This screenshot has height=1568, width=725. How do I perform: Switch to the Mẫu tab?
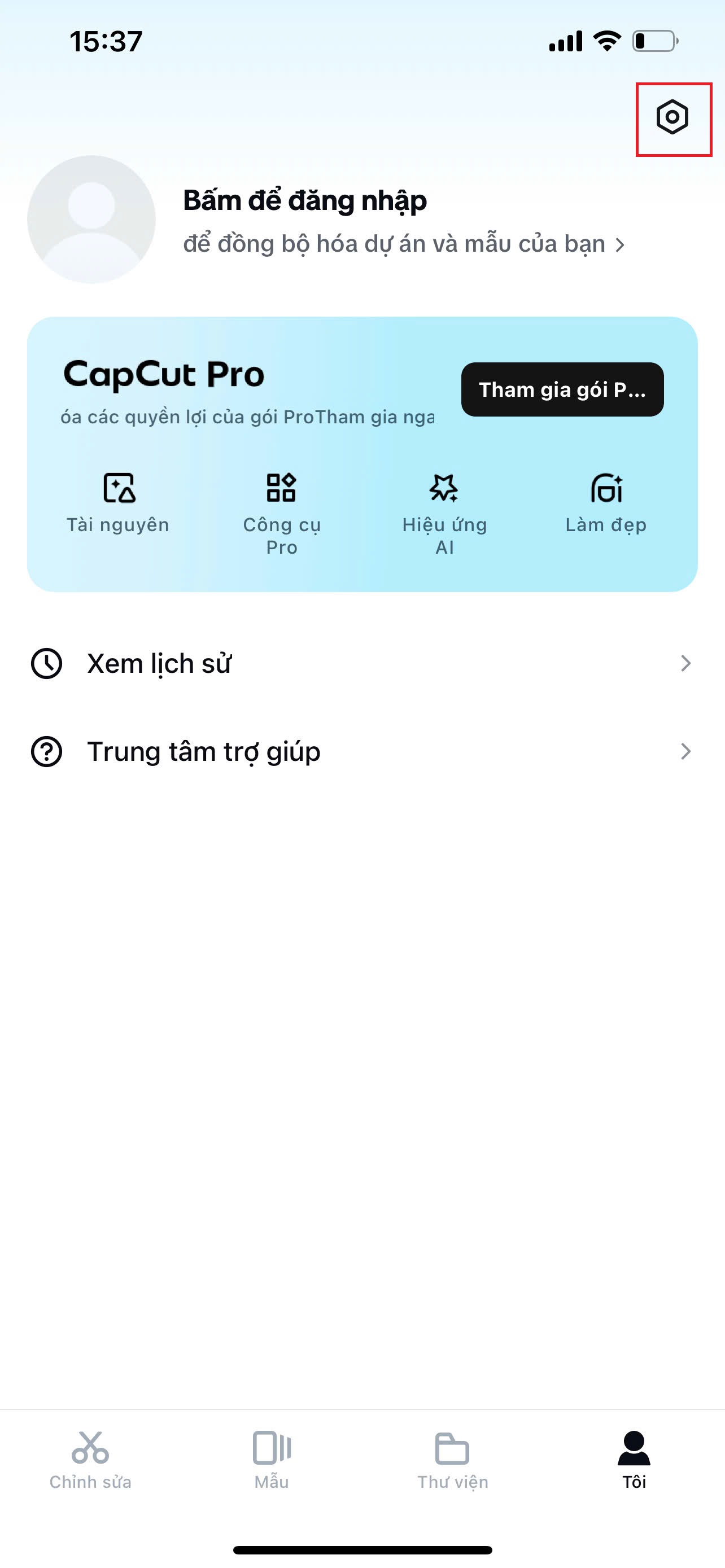click(272, 1461)
